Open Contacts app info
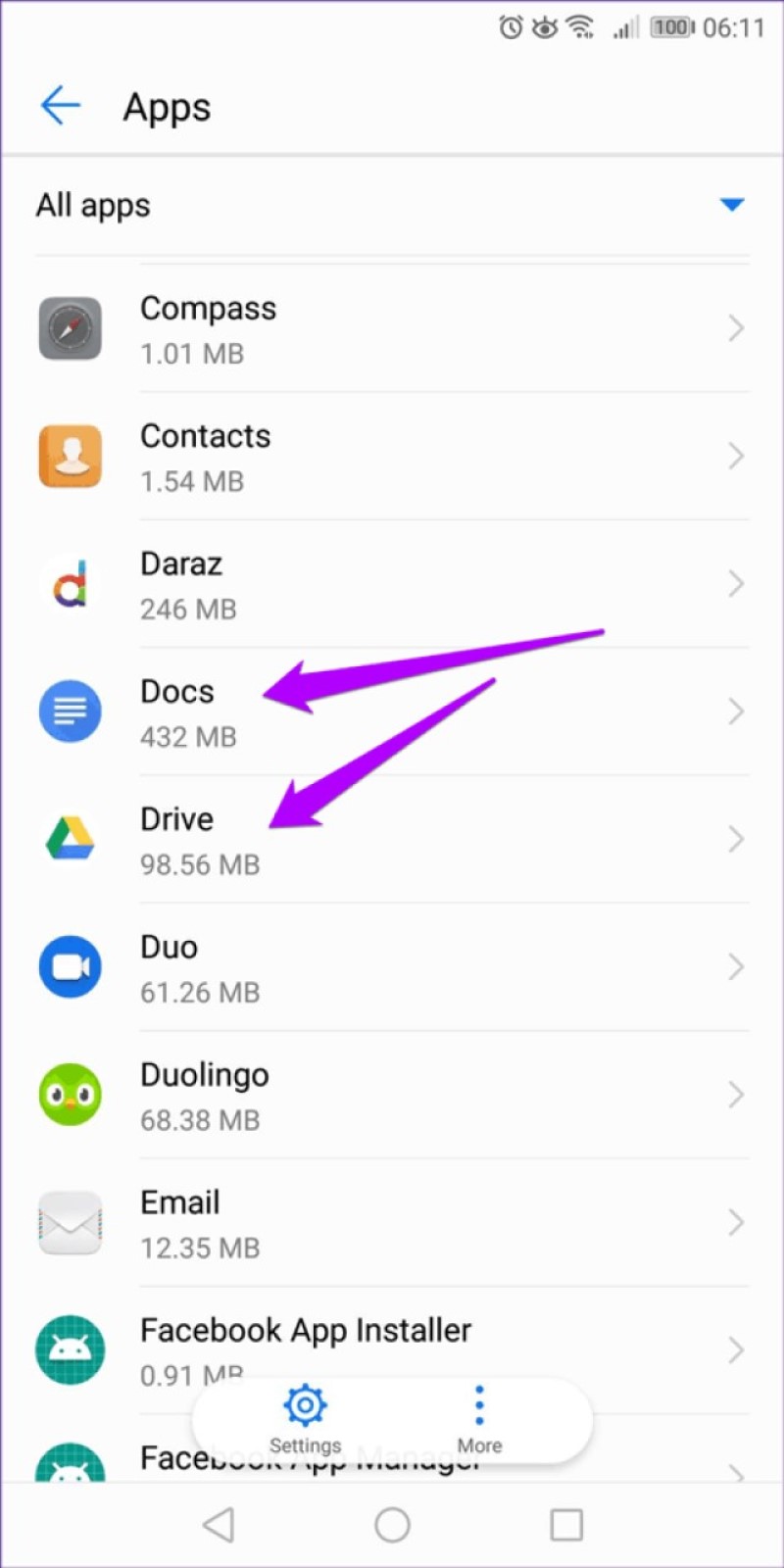The width and height of the screenshot is (784, 1568). 392,457
